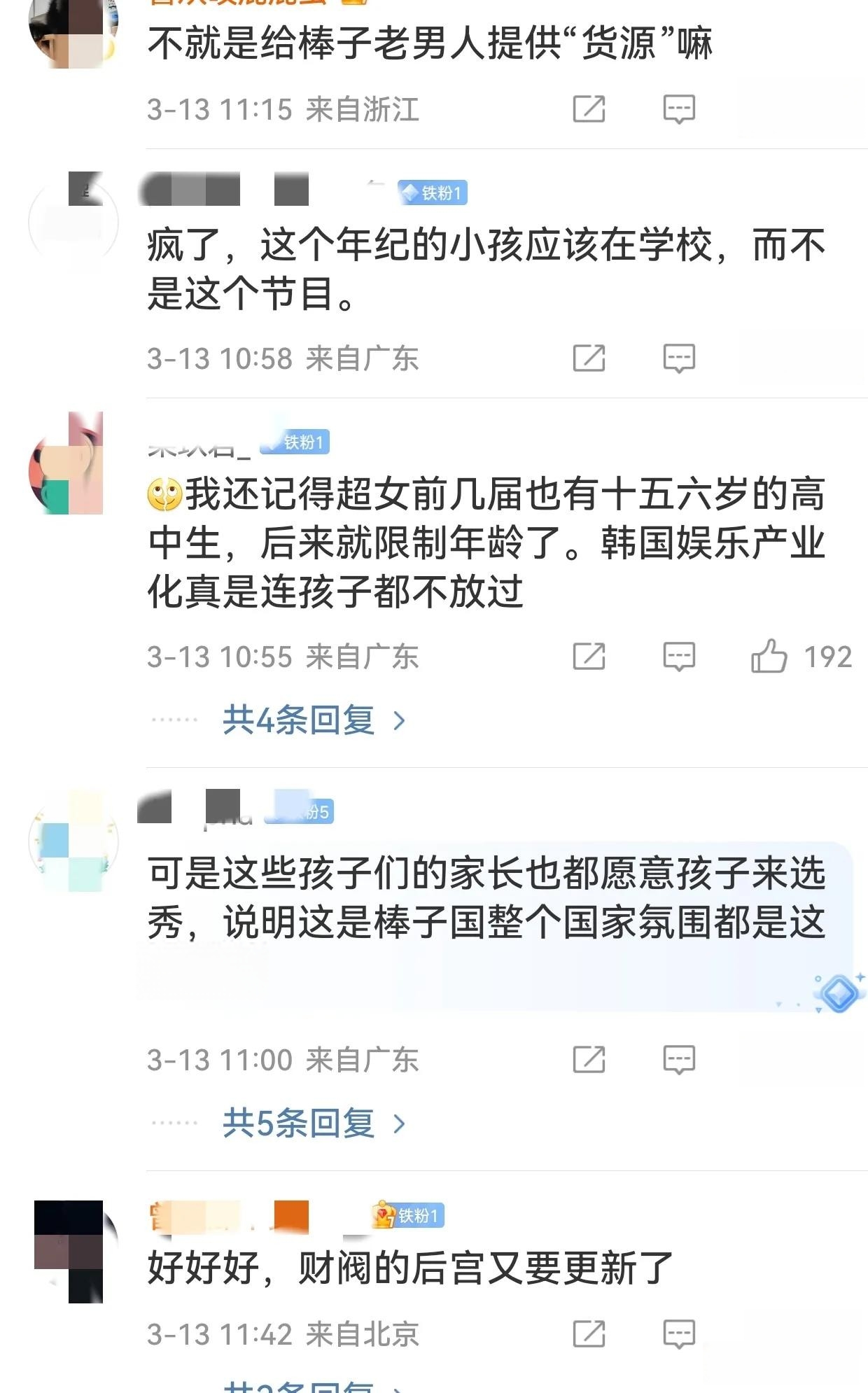
Task: Repost the 3-13 11:00 comment
Action: [x=589, y=1060]
